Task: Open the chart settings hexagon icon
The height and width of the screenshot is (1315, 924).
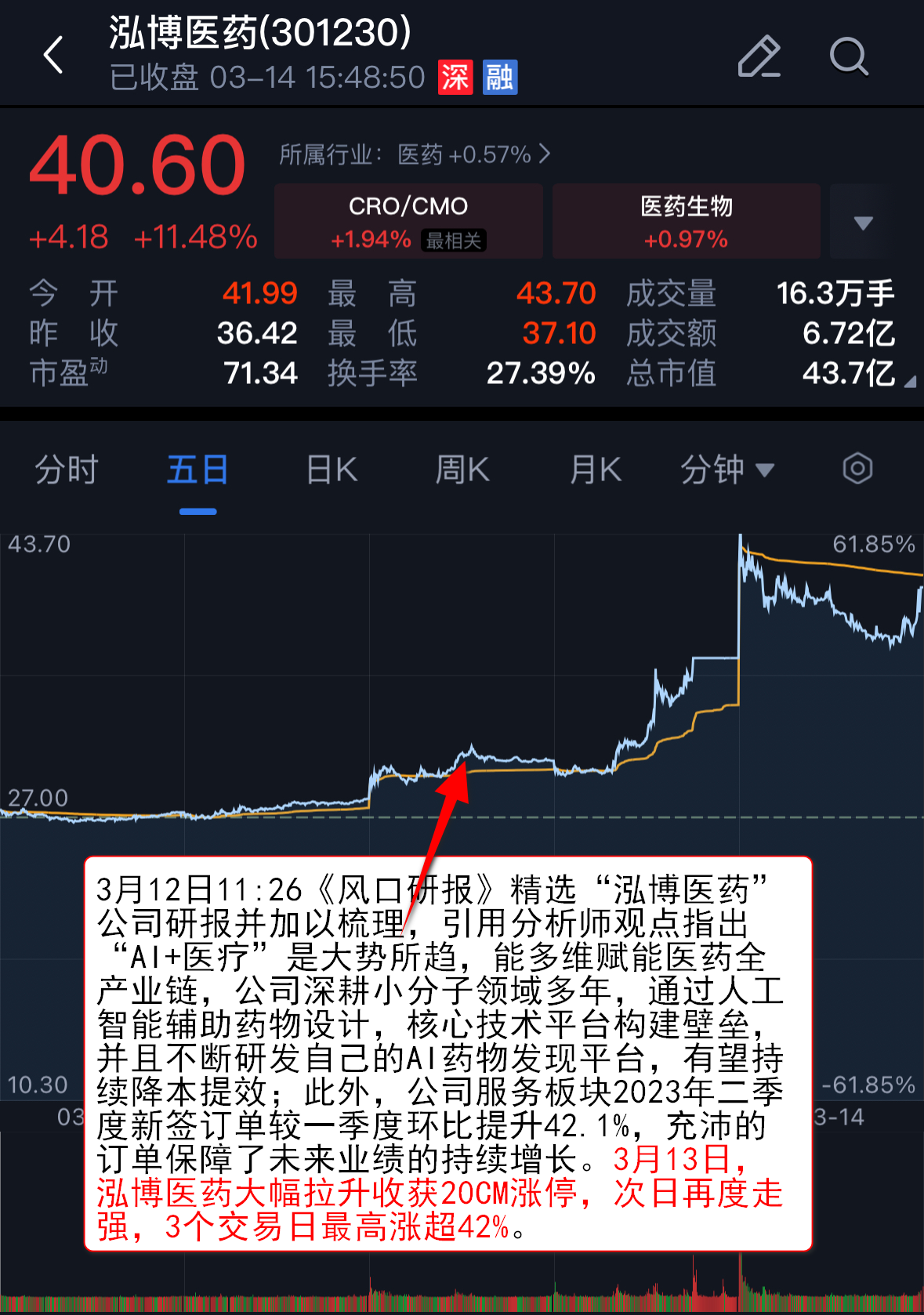Action: point(857,469)
